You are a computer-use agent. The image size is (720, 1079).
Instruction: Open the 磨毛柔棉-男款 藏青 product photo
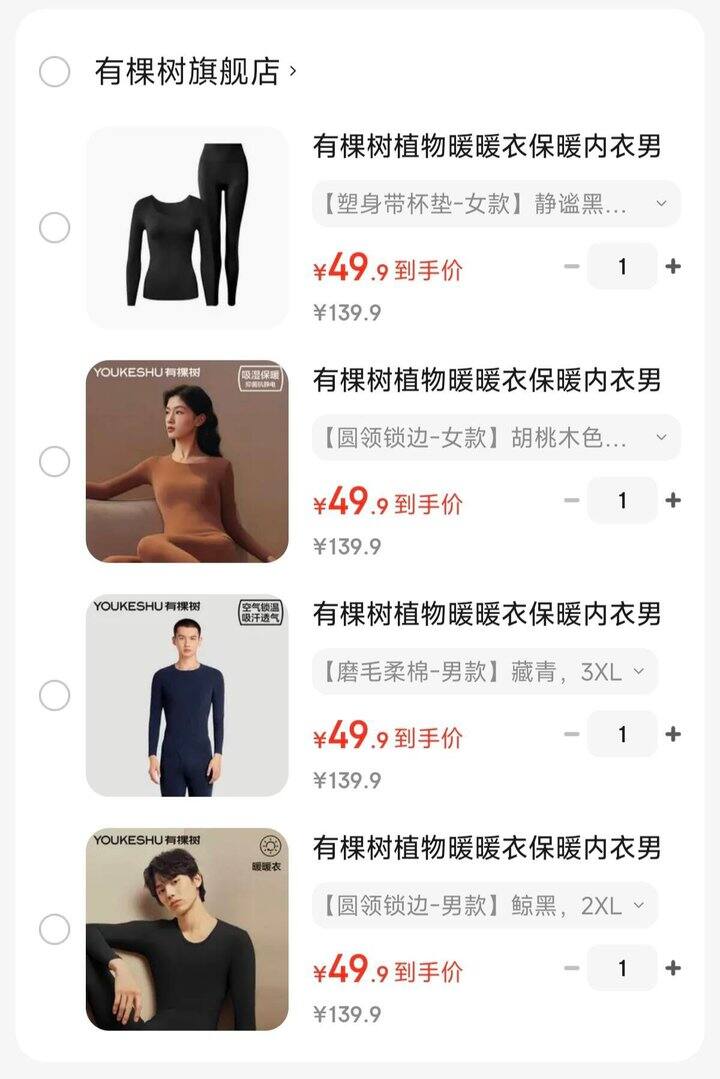187,695
